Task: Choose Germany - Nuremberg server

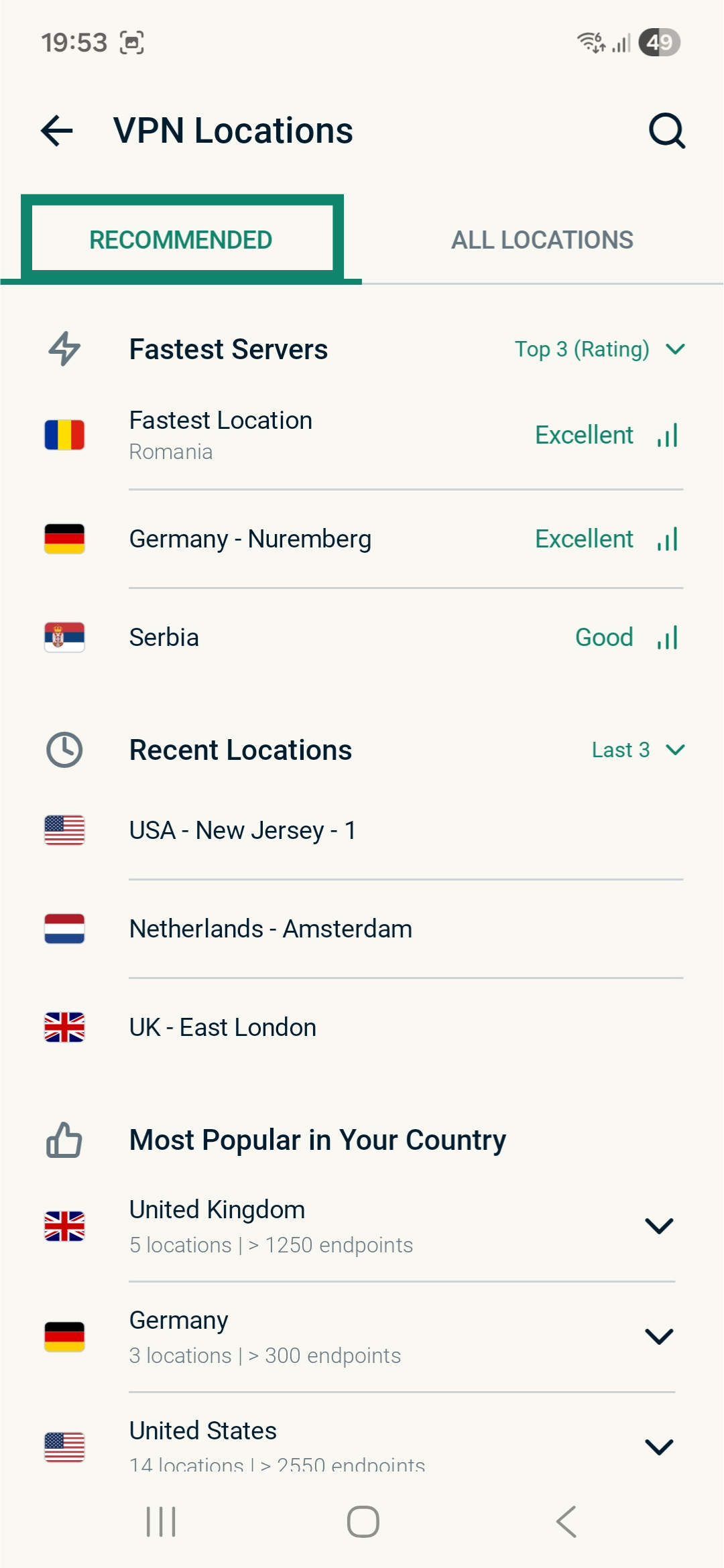Action: coord(362,539)
